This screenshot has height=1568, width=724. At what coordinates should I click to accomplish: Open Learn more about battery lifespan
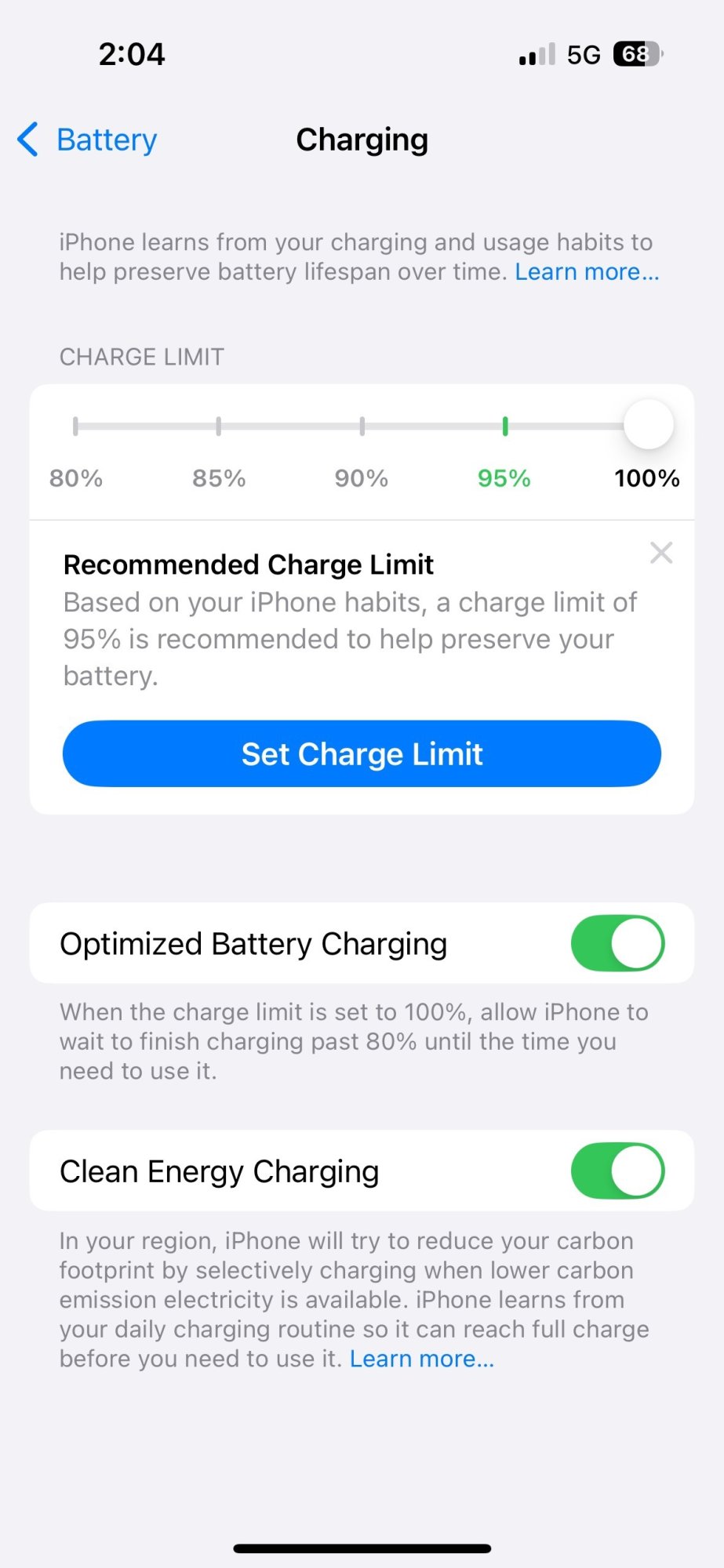click(x=587, y=272)
